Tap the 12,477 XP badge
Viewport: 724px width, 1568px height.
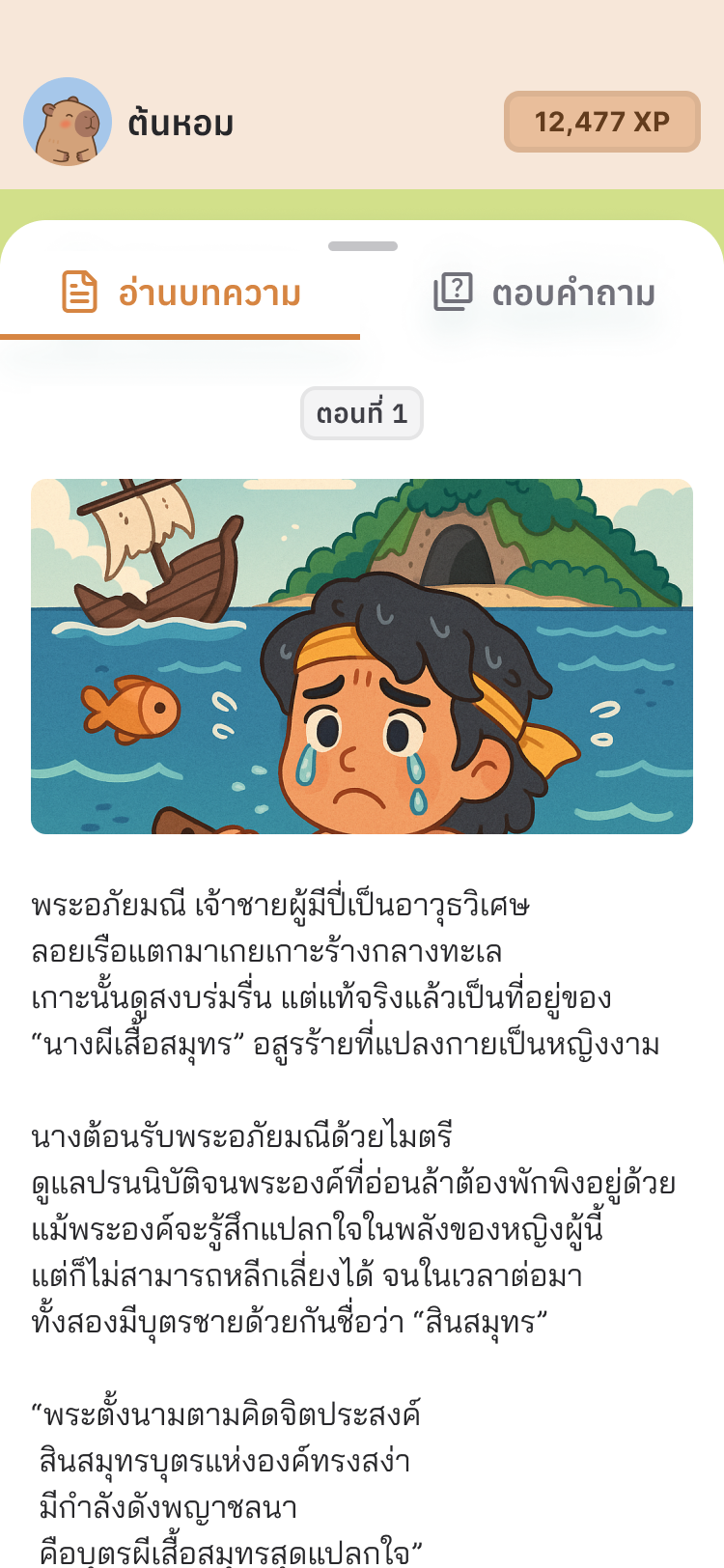click(x=601, y=122)
